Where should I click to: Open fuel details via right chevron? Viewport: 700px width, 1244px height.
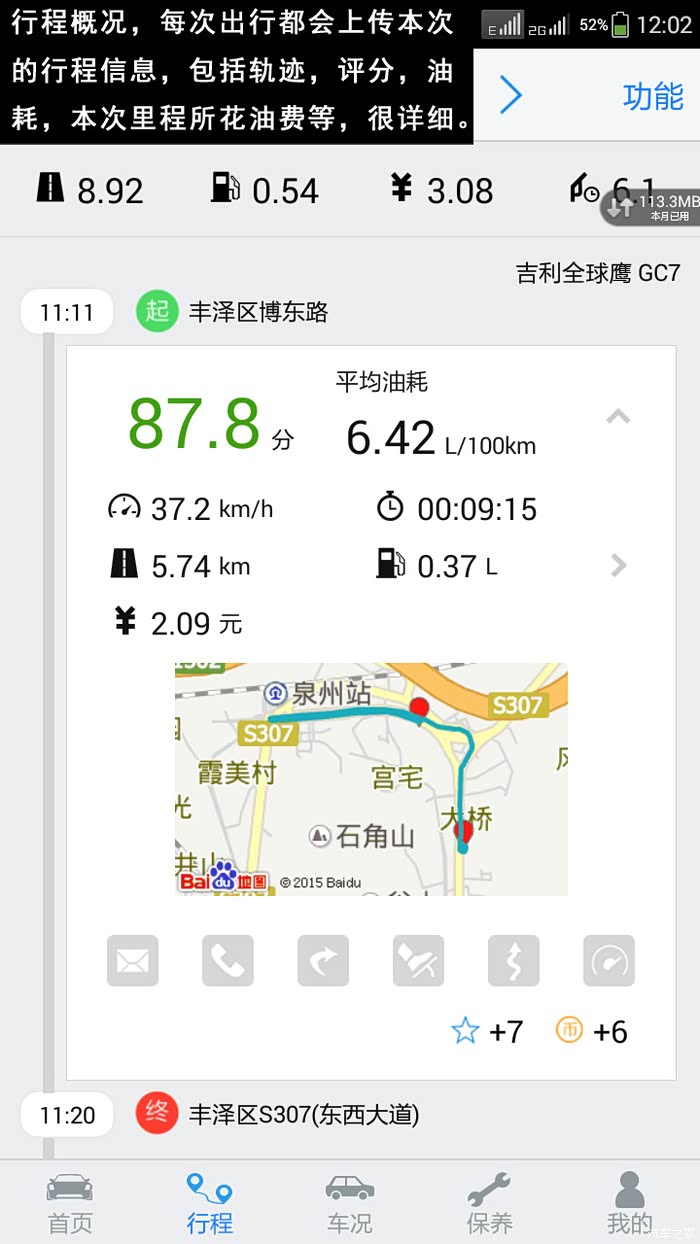pos(619,566)
